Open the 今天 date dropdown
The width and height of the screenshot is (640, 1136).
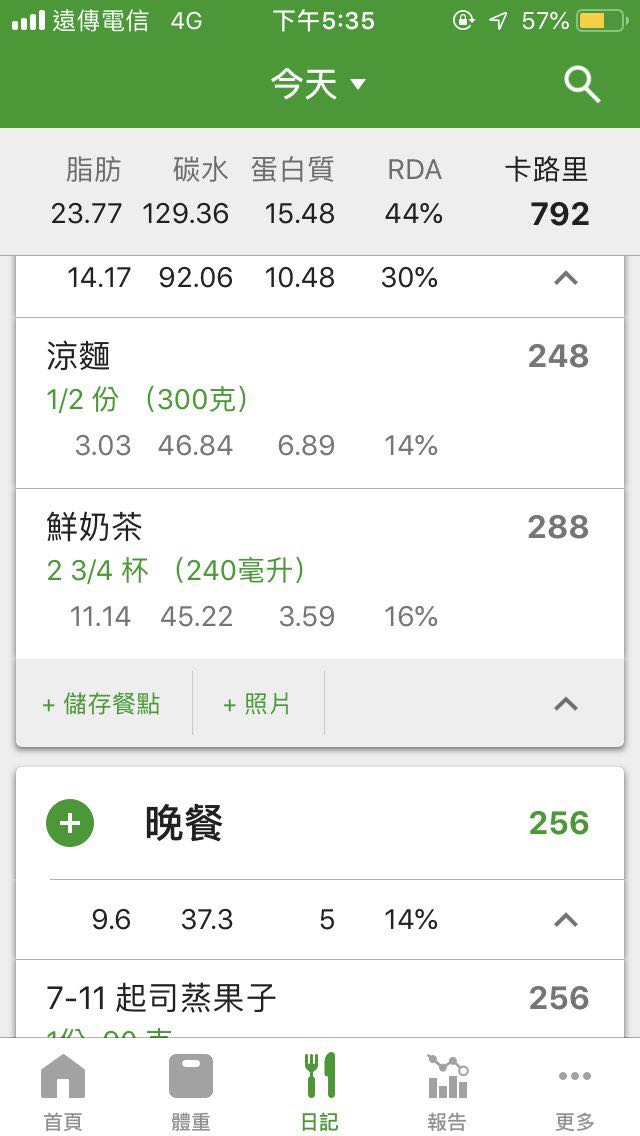tap(318, 84)
